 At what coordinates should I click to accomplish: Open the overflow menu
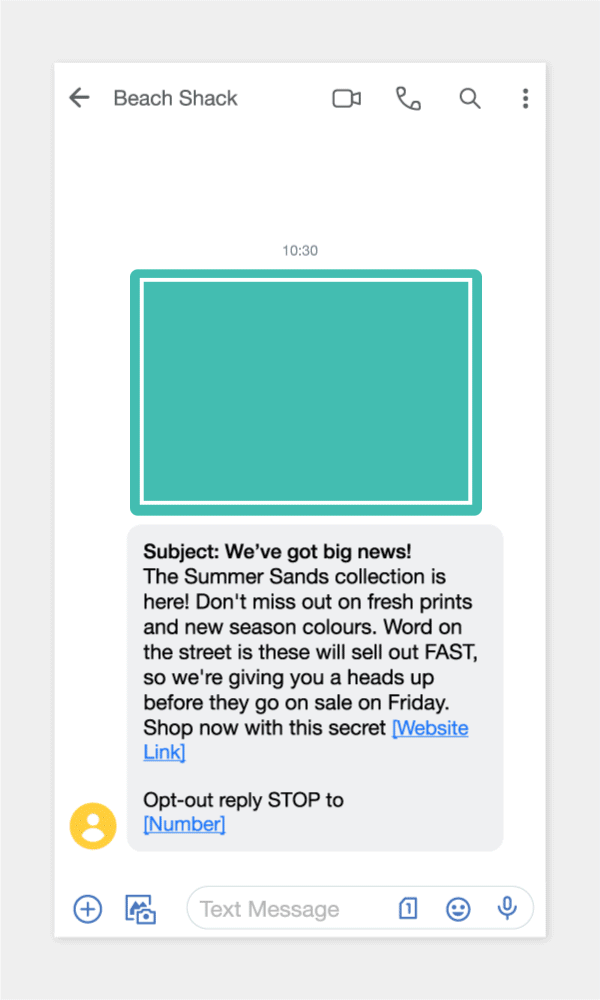pos(525,99)
